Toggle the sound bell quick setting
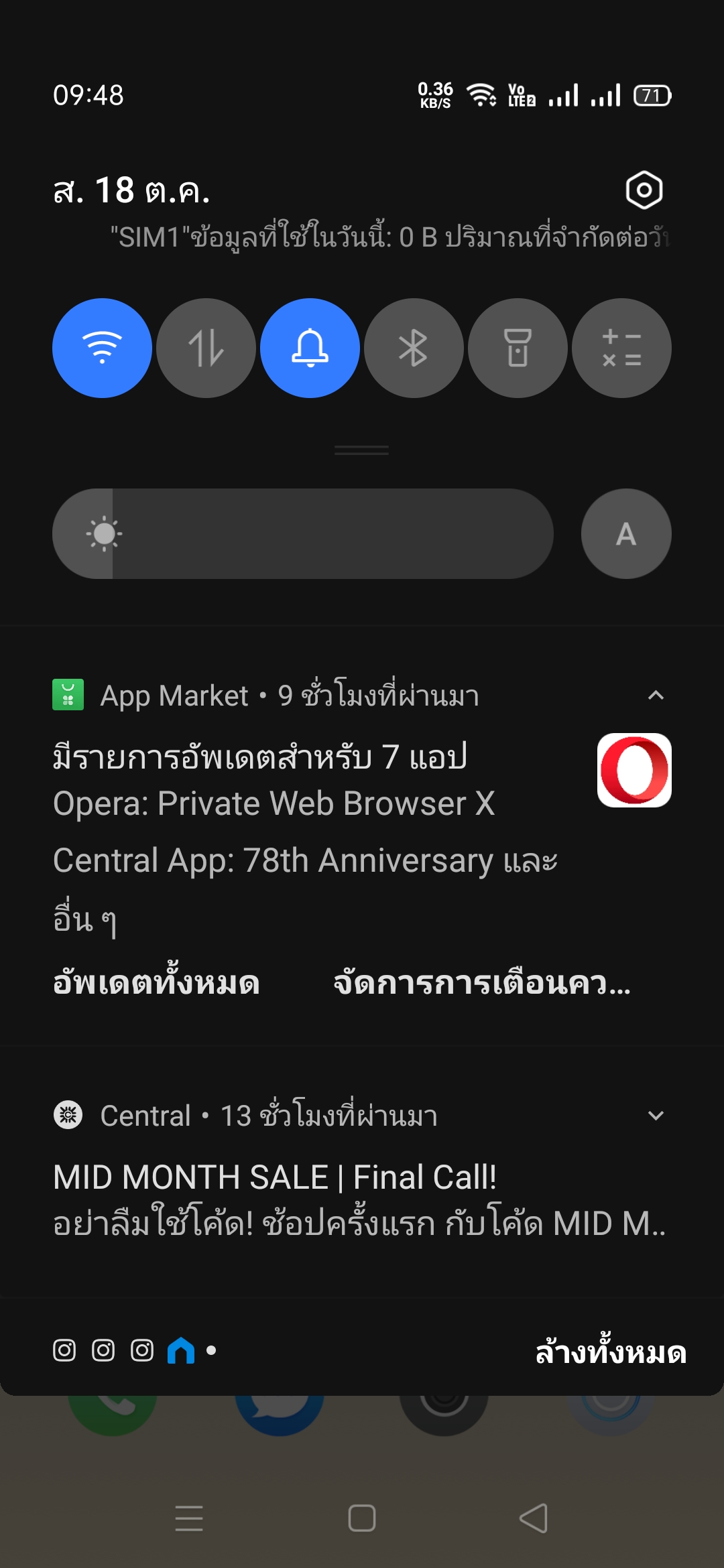The height and width of the screenshot is (1568, 724). [310, 348]
